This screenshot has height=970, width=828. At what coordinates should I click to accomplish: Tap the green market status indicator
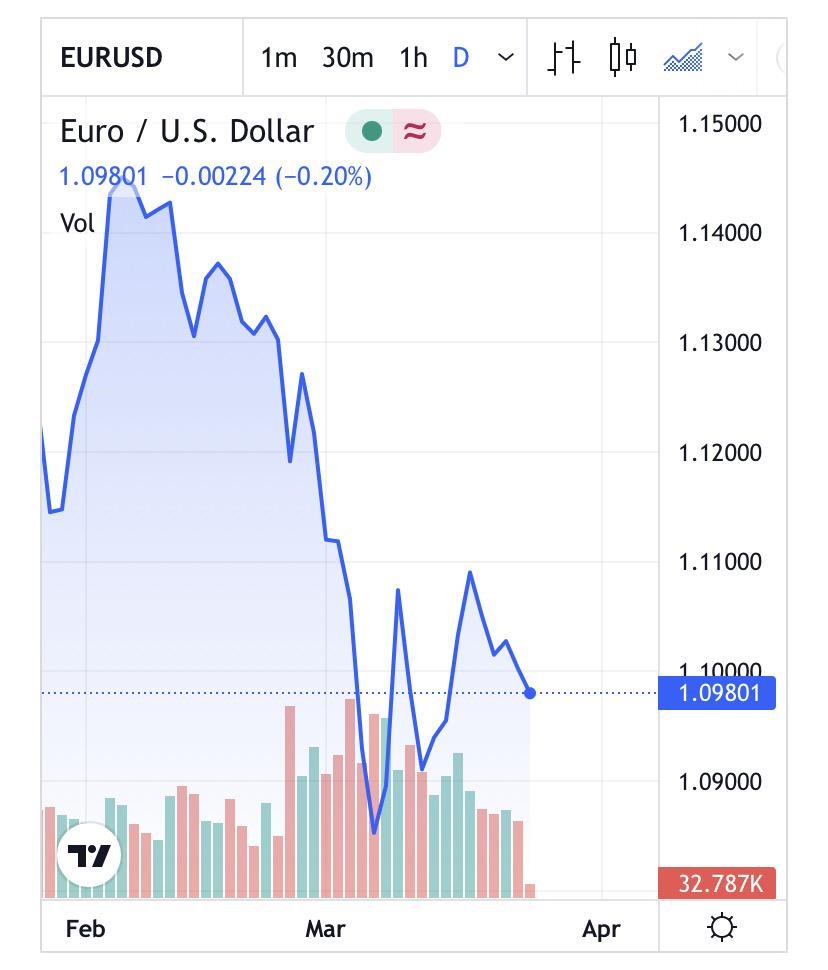[372, 131]
